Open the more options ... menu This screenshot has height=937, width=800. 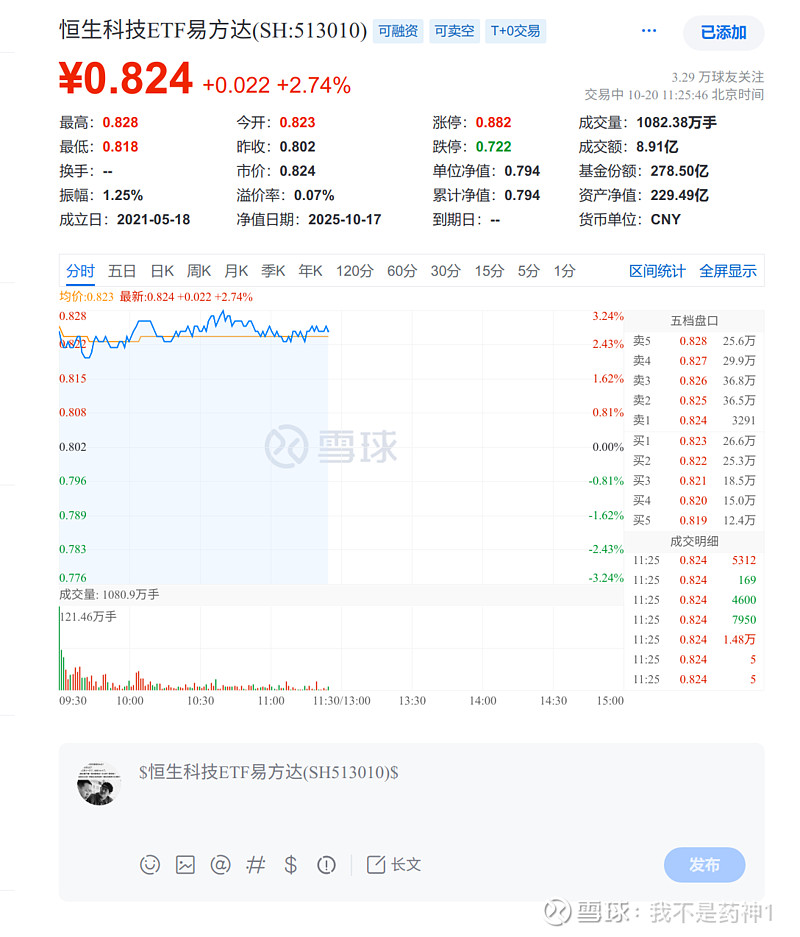648,31
